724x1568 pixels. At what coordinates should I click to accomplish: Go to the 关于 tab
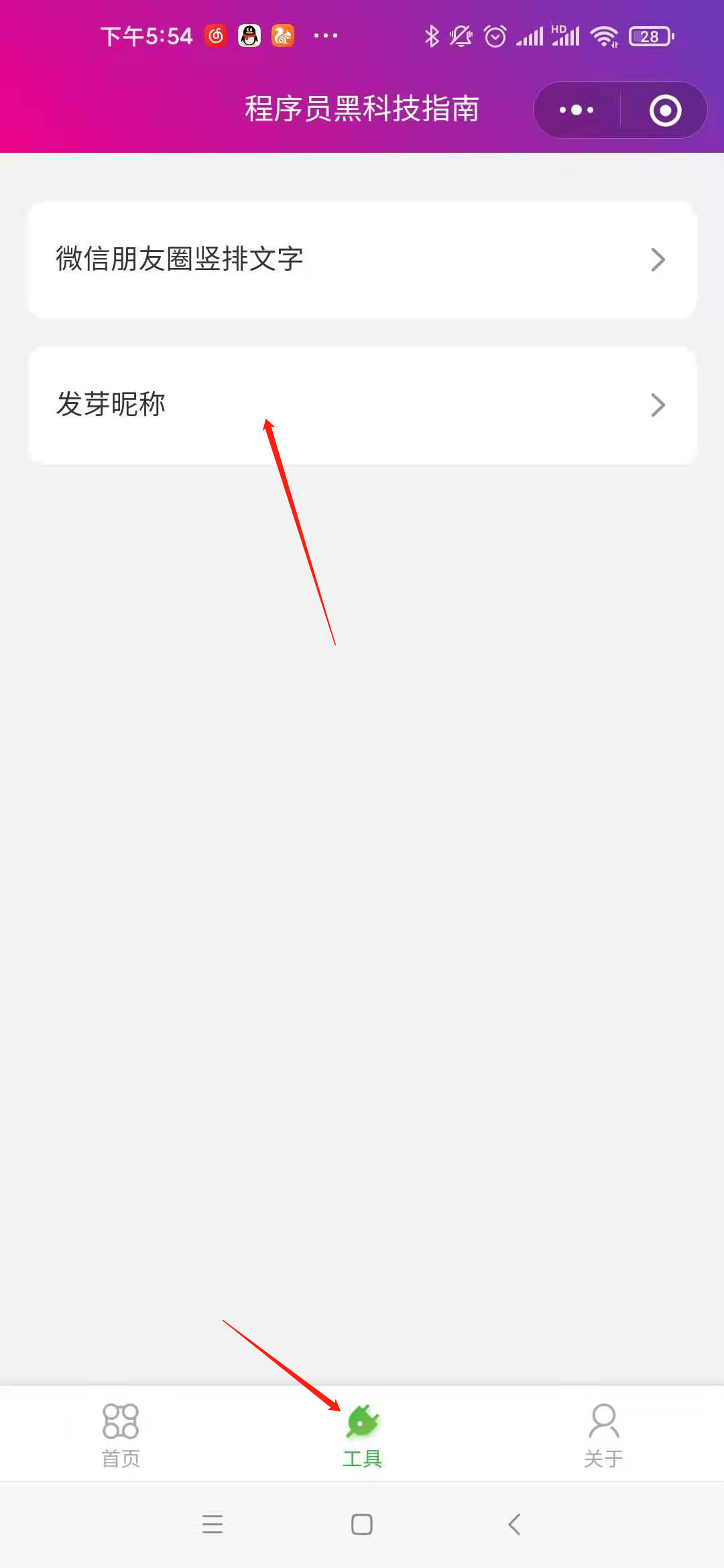click(x=603, y=1435)
